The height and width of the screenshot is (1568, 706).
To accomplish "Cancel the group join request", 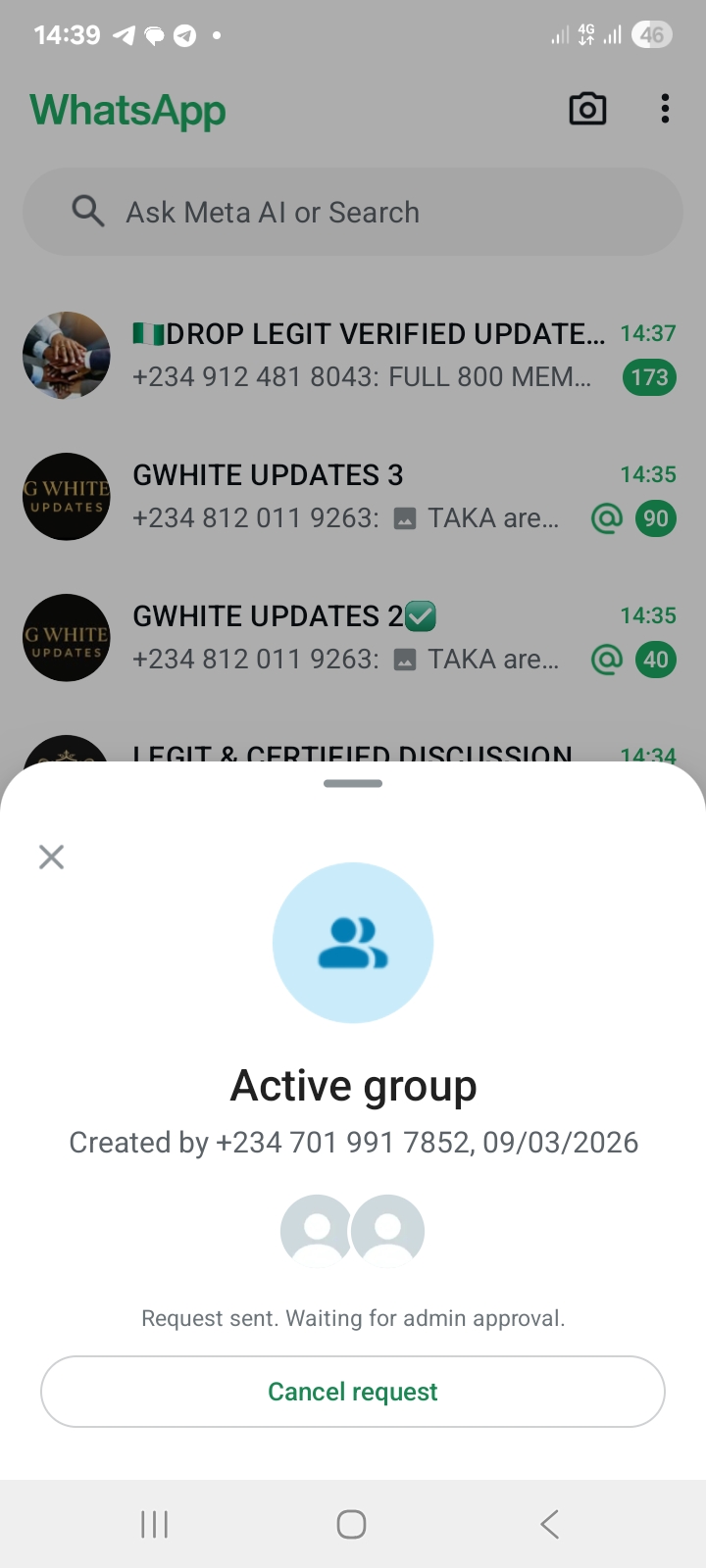I will [x=353, y=1392].
